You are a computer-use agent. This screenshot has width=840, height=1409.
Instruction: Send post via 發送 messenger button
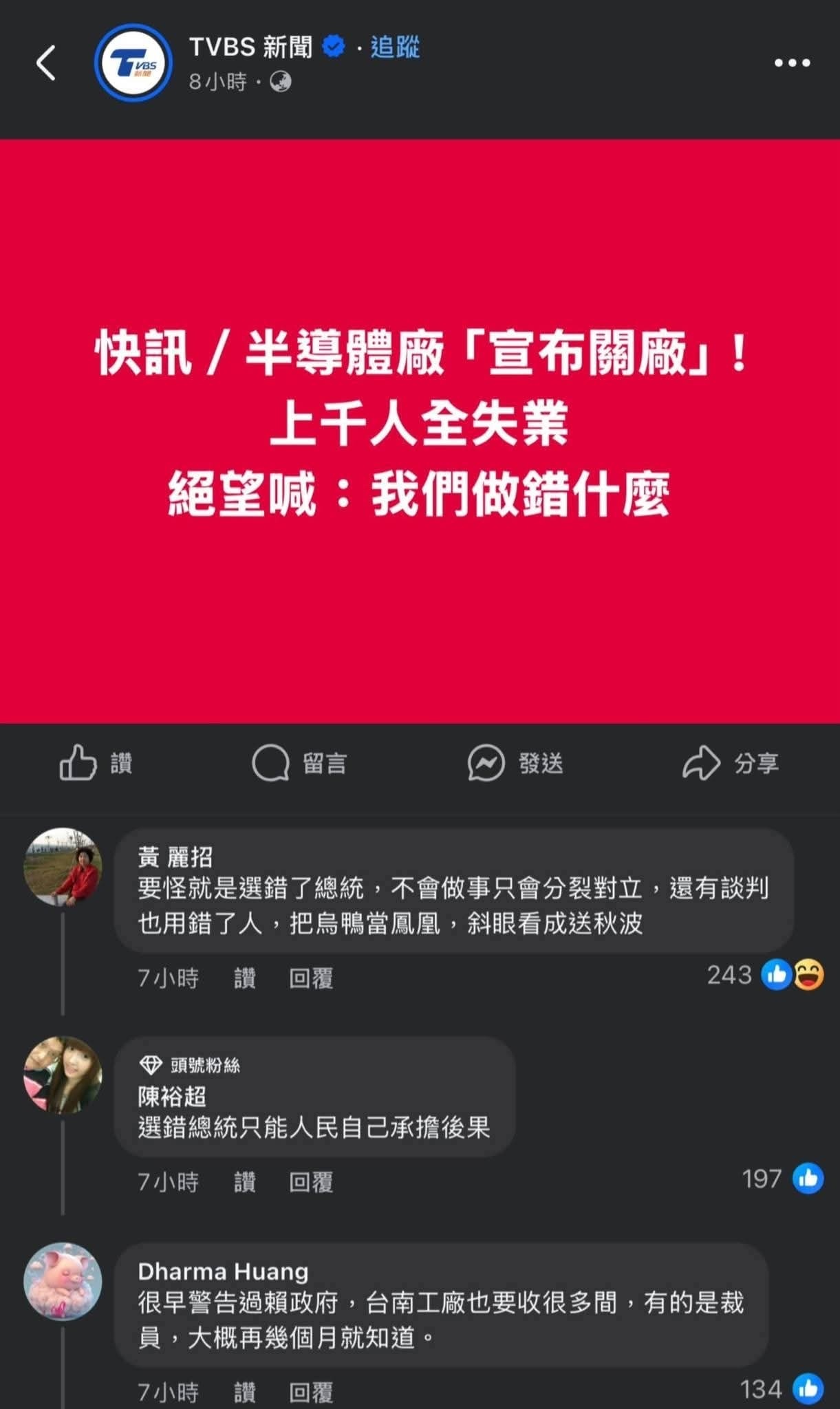[515, 763]
